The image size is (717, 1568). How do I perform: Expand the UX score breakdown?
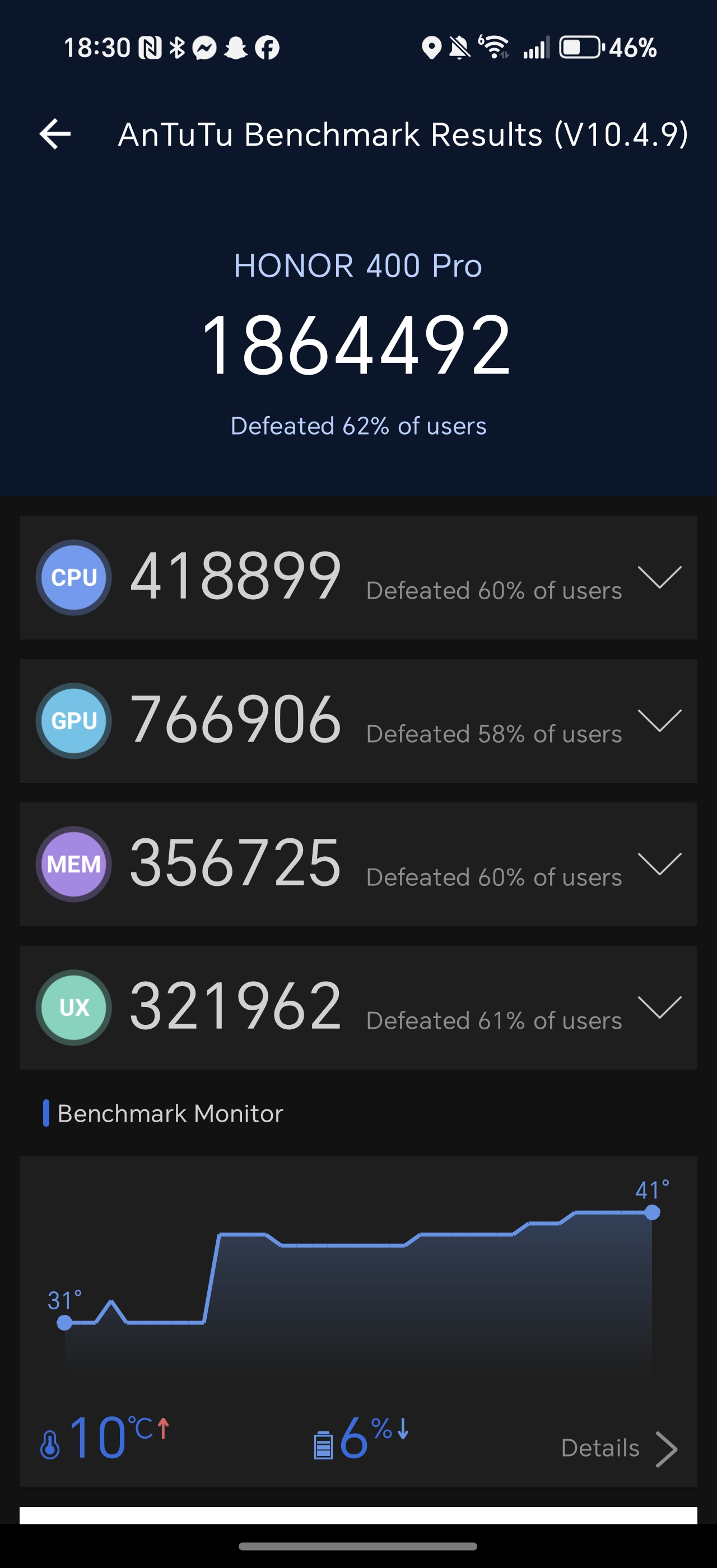click(x=659, y=1007)
